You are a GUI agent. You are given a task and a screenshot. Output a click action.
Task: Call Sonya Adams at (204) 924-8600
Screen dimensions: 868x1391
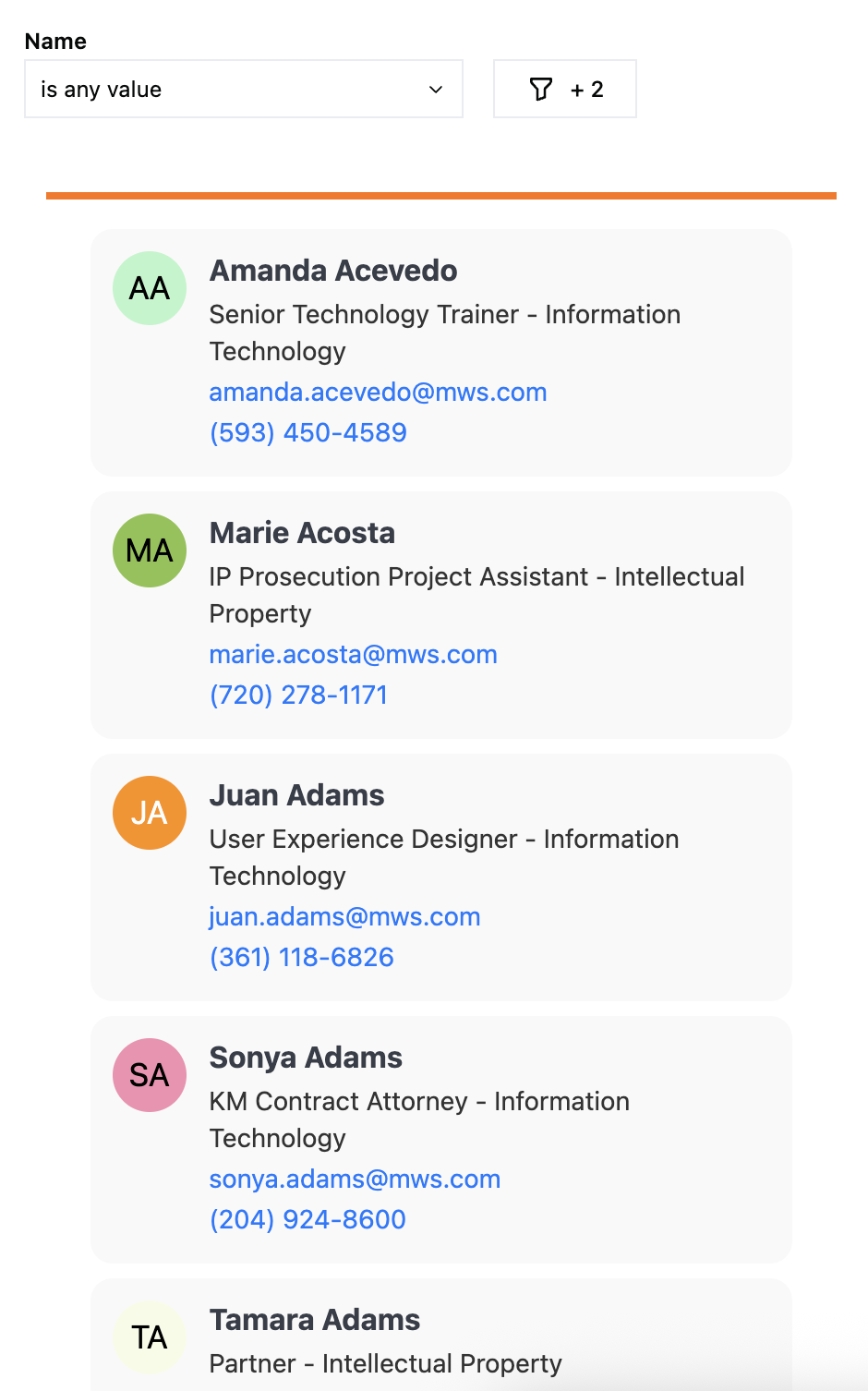pyautogui.click(x=307, y=1220)
